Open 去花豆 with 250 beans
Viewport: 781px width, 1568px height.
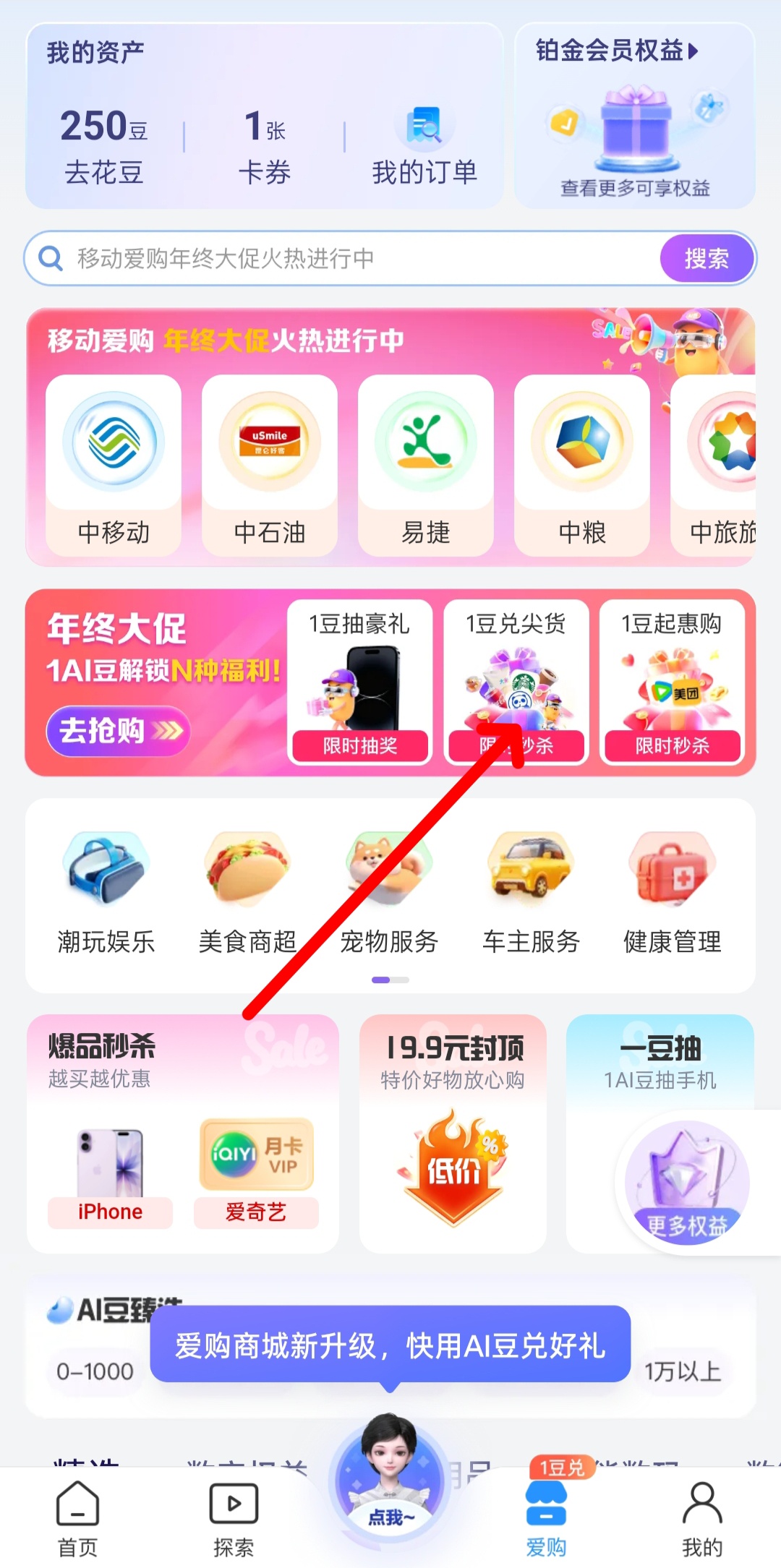[x=104, y=147]
